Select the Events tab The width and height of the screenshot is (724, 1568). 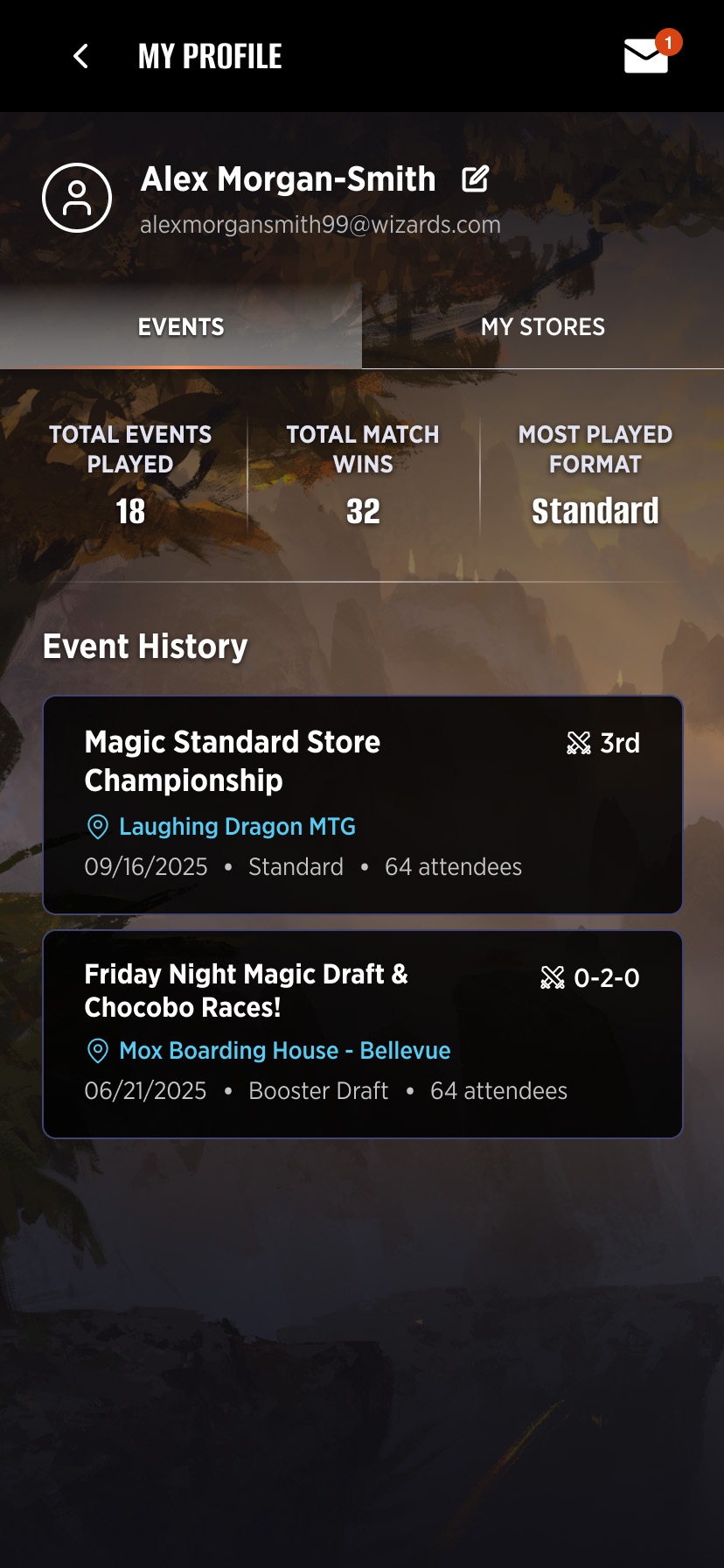[181, 327]
